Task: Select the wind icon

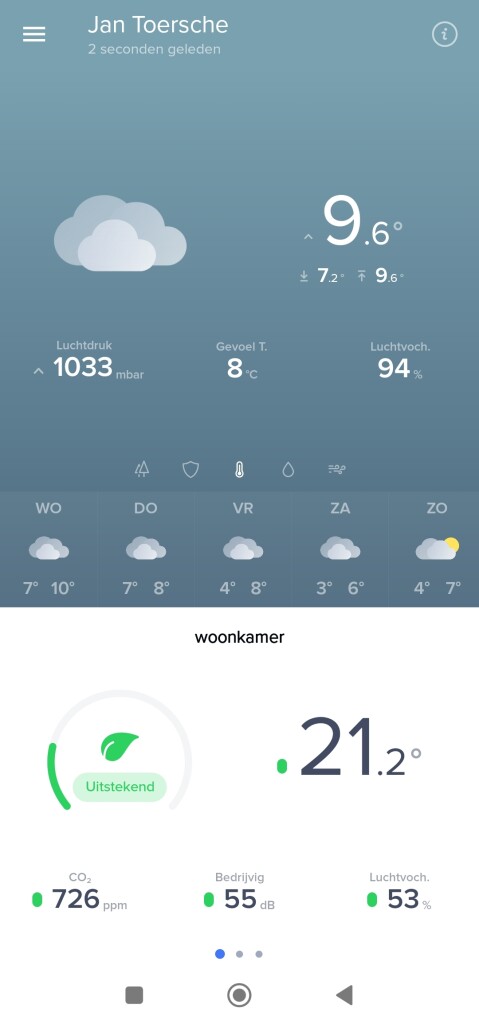Action: [337, 469]
